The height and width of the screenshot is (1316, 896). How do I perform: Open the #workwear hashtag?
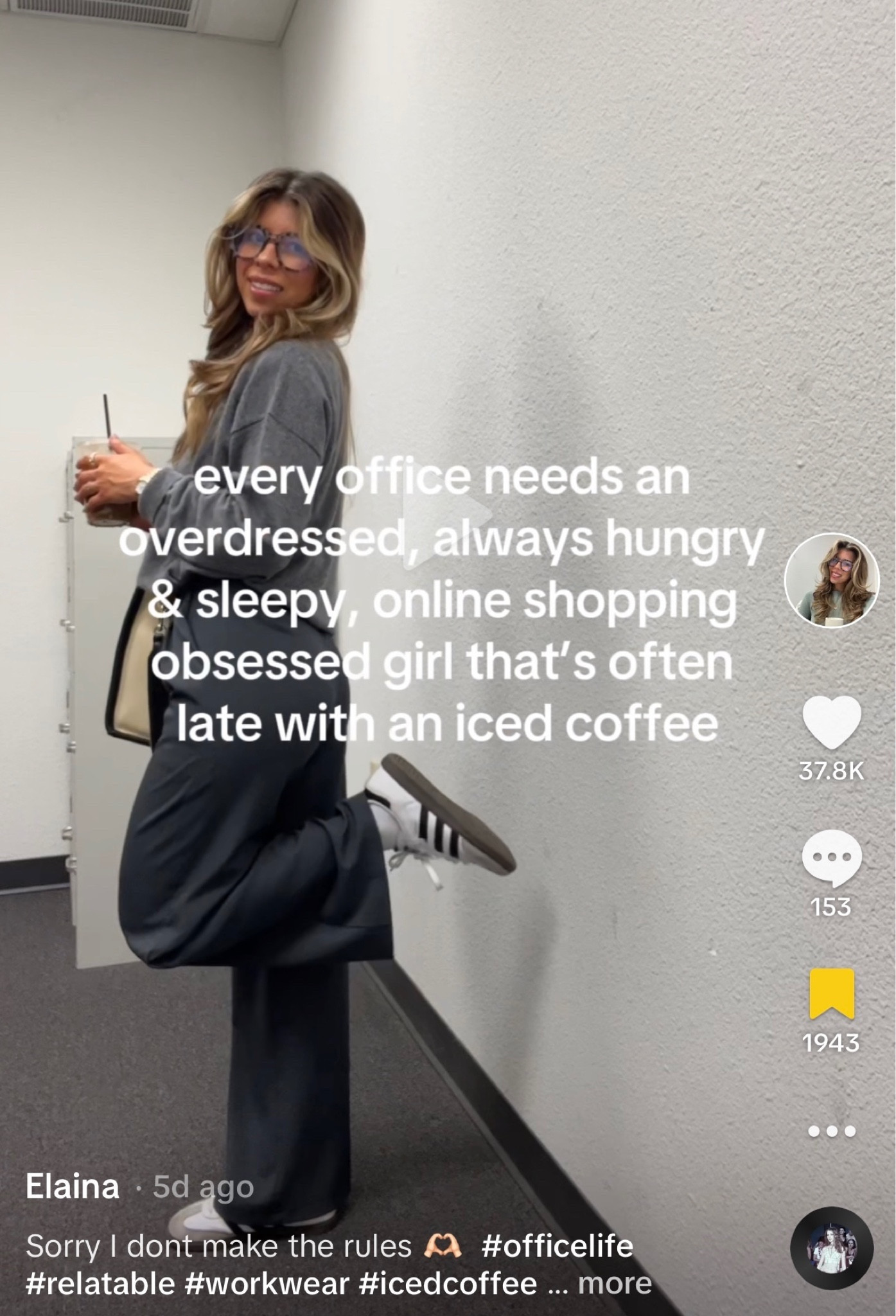pyautogui.click(x=267, y=1283)
